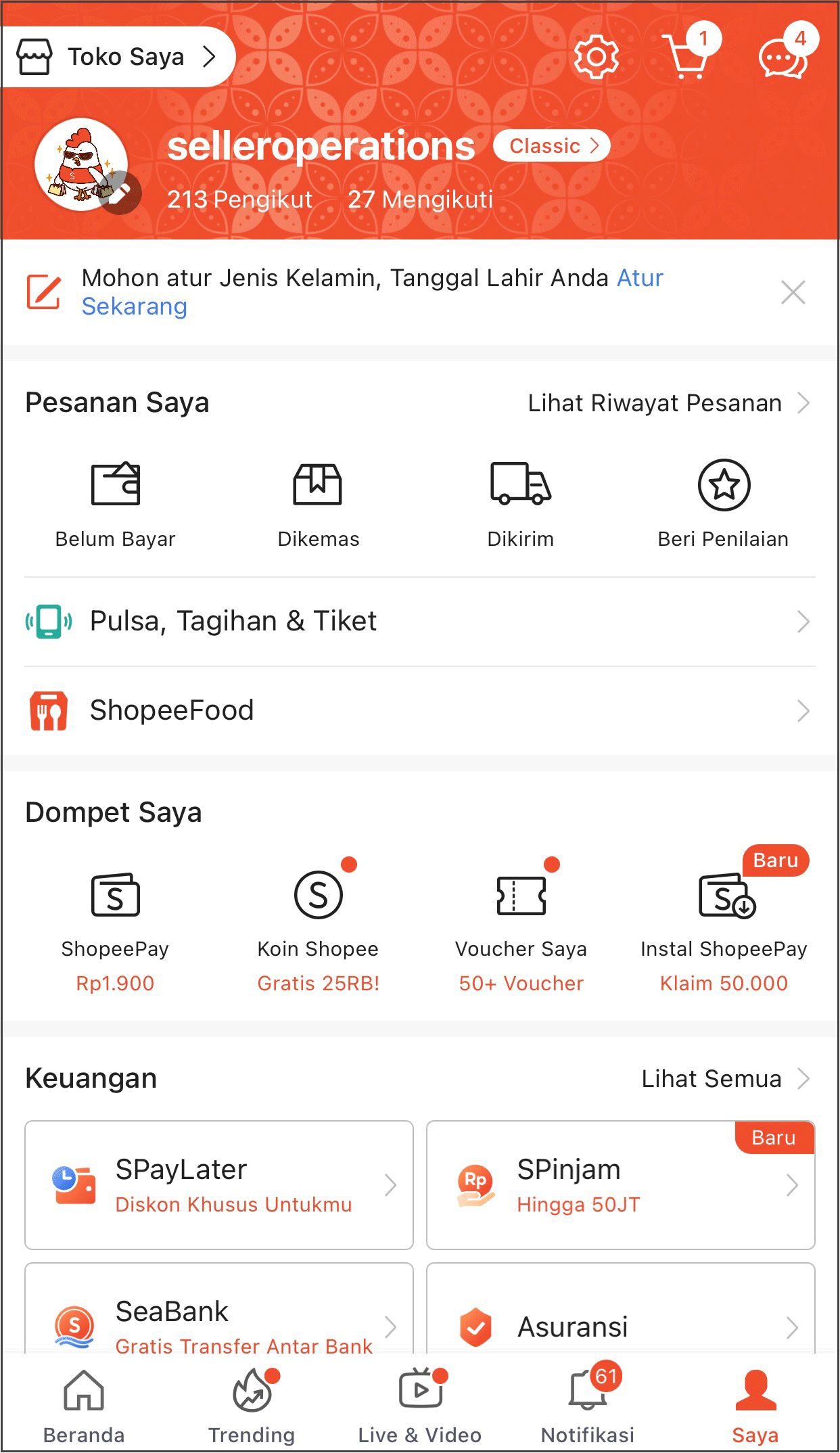Tap the Classic membership badge
The width and height of the screenshot is (840, 1453).
coord(552,145)
